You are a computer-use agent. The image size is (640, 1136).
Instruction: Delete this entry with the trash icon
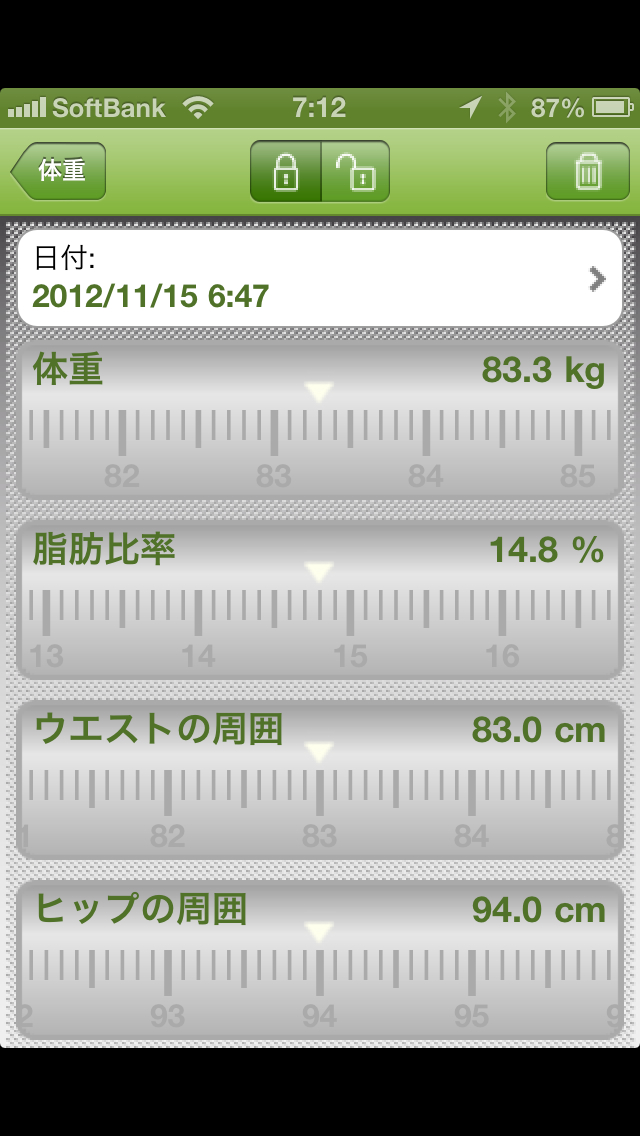pyautogui.click(x=588, y=171)
